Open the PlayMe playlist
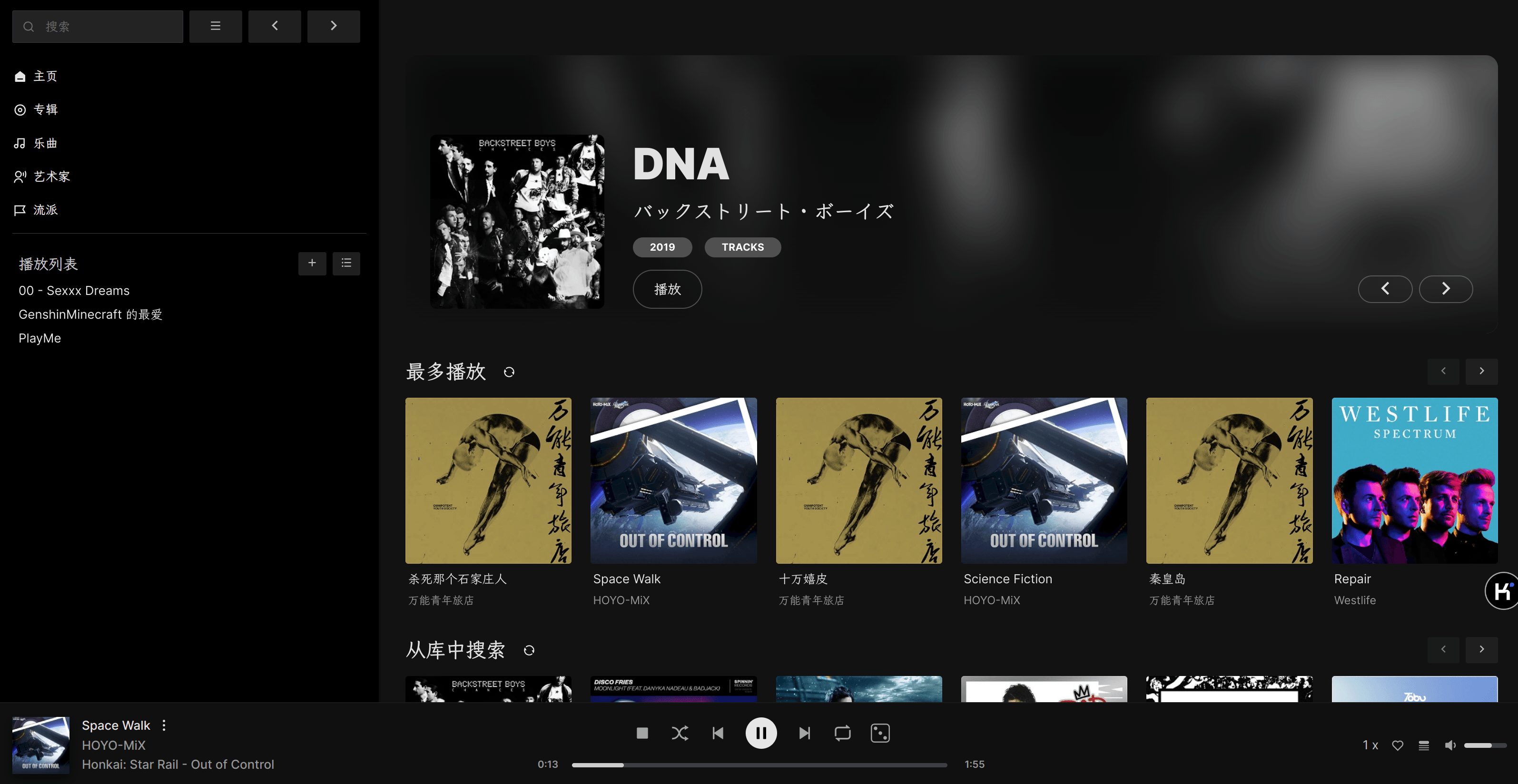 tap(39, 338)
